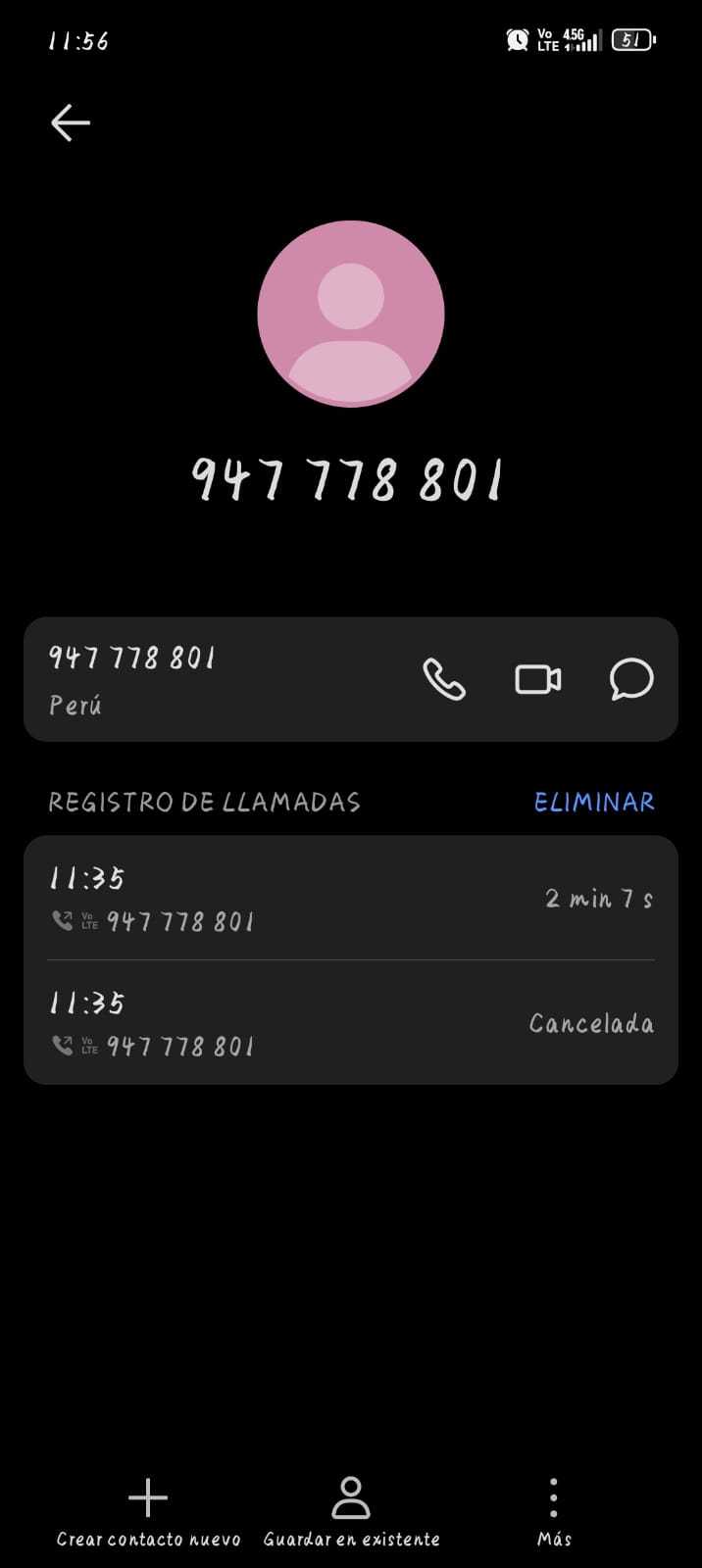Open the Cancelada call entry
The width and height of the screenshot is (702, 1568).
pos(350,1023)
